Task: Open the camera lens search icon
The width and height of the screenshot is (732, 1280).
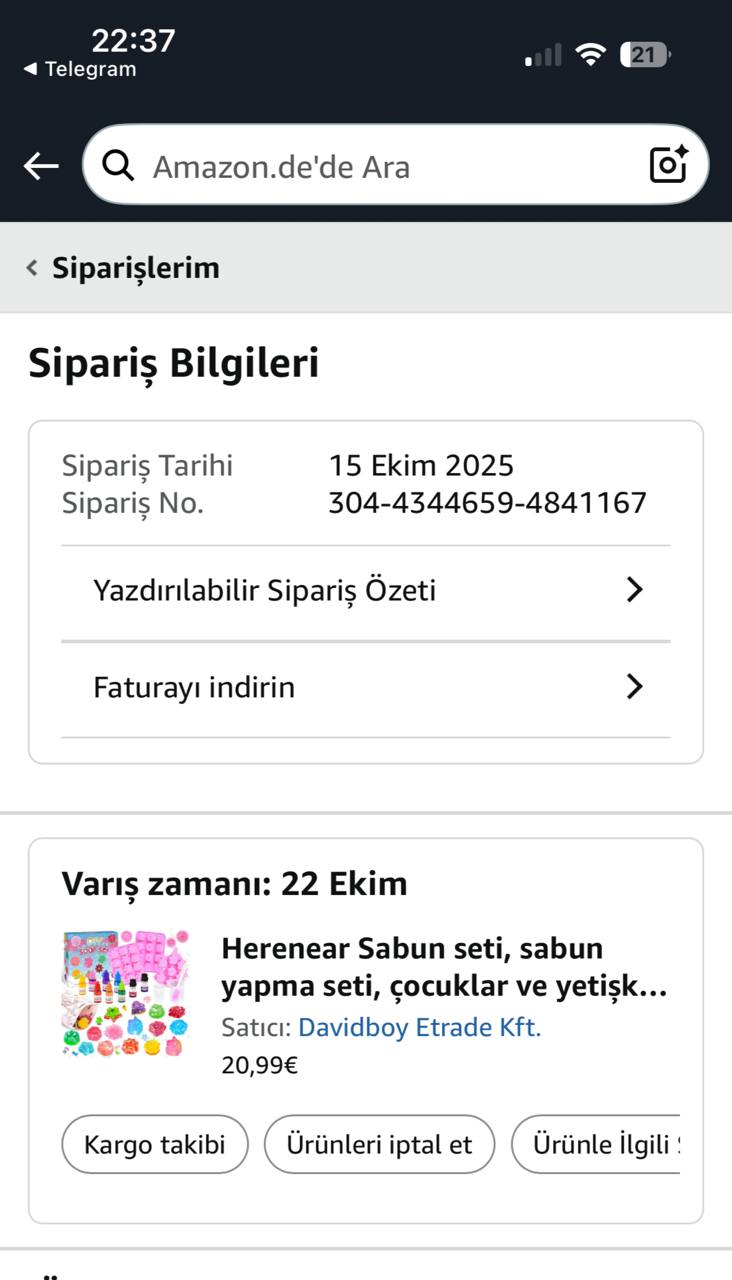Action: click(669, 165)
